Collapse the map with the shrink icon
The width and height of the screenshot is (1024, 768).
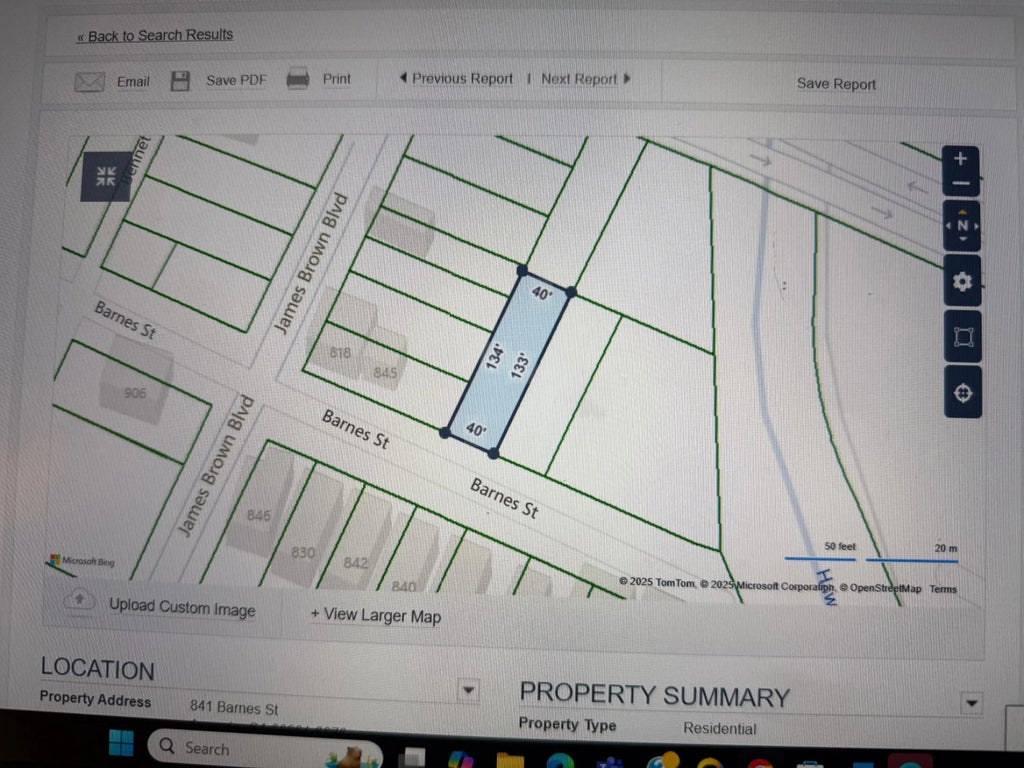(105, 177)
